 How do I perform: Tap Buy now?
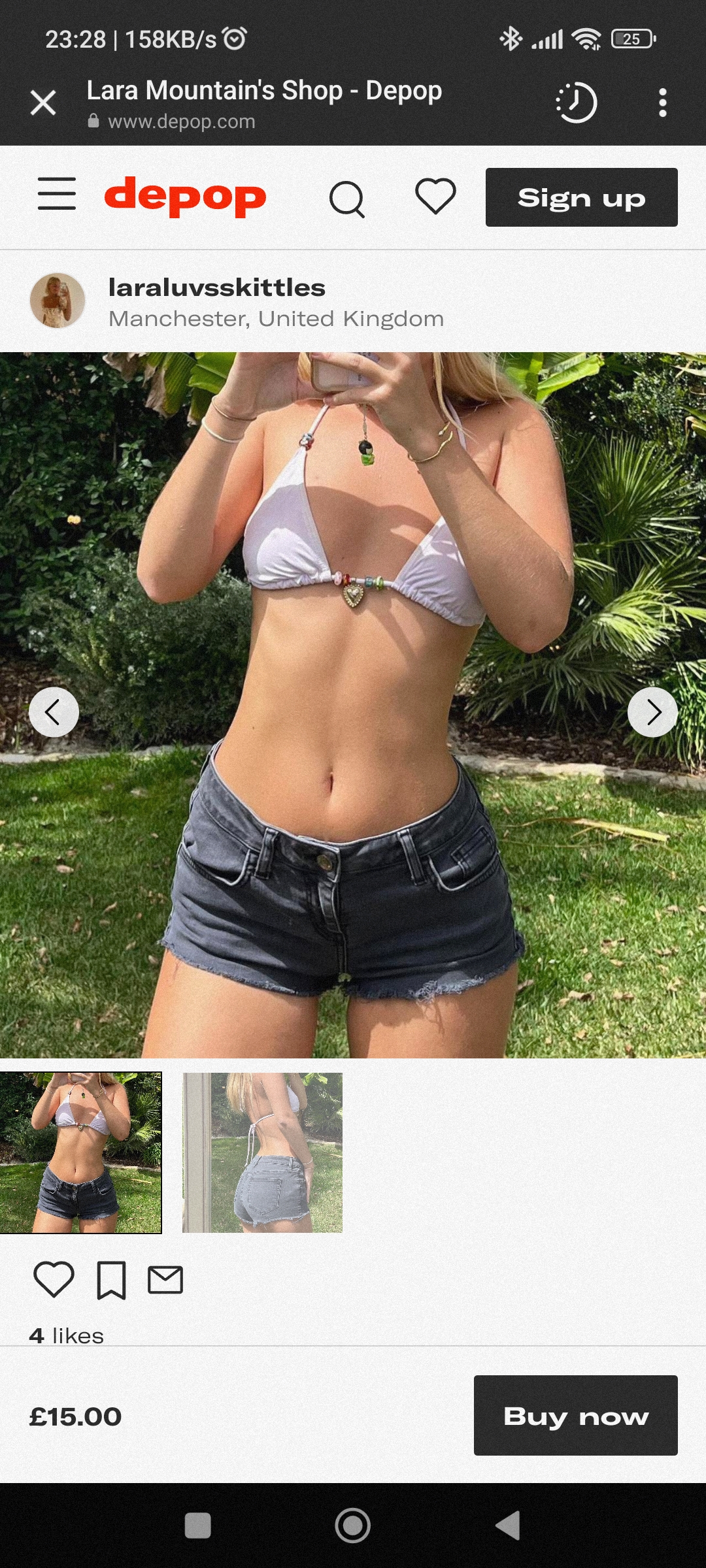[x=575, y=1415]
